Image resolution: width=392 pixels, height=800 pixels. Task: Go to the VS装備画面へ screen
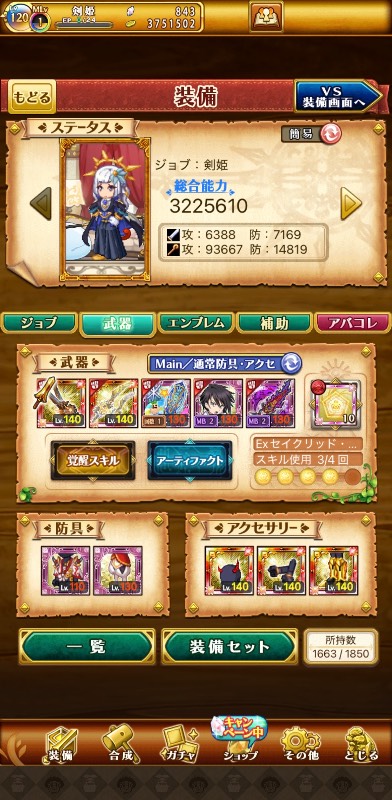pyautogui.click(x=338, y=96)
